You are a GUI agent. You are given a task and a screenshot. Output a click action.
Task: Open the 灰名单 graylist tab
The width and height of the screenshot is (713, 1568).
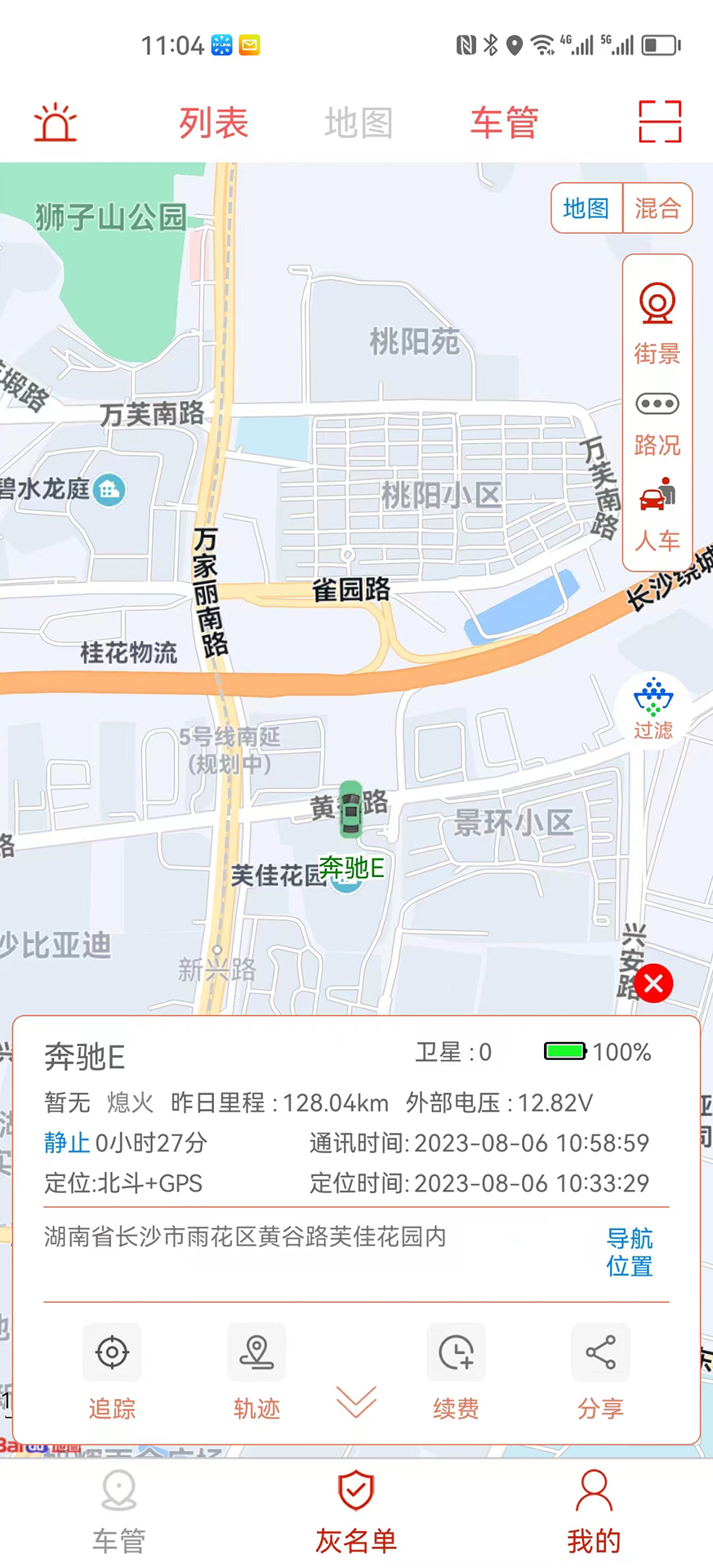(354, 1511)
